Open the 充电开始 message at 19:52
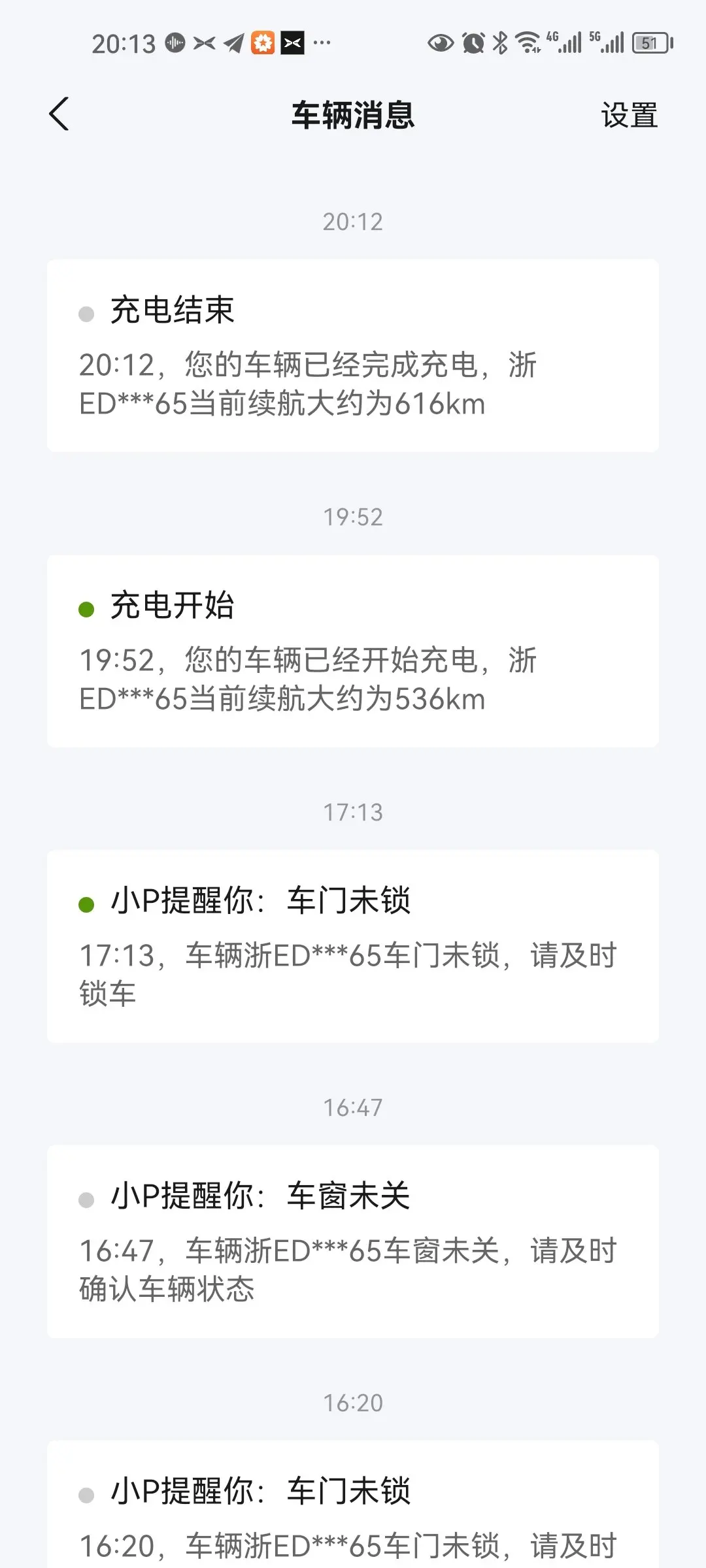 [x=353, y=651]
